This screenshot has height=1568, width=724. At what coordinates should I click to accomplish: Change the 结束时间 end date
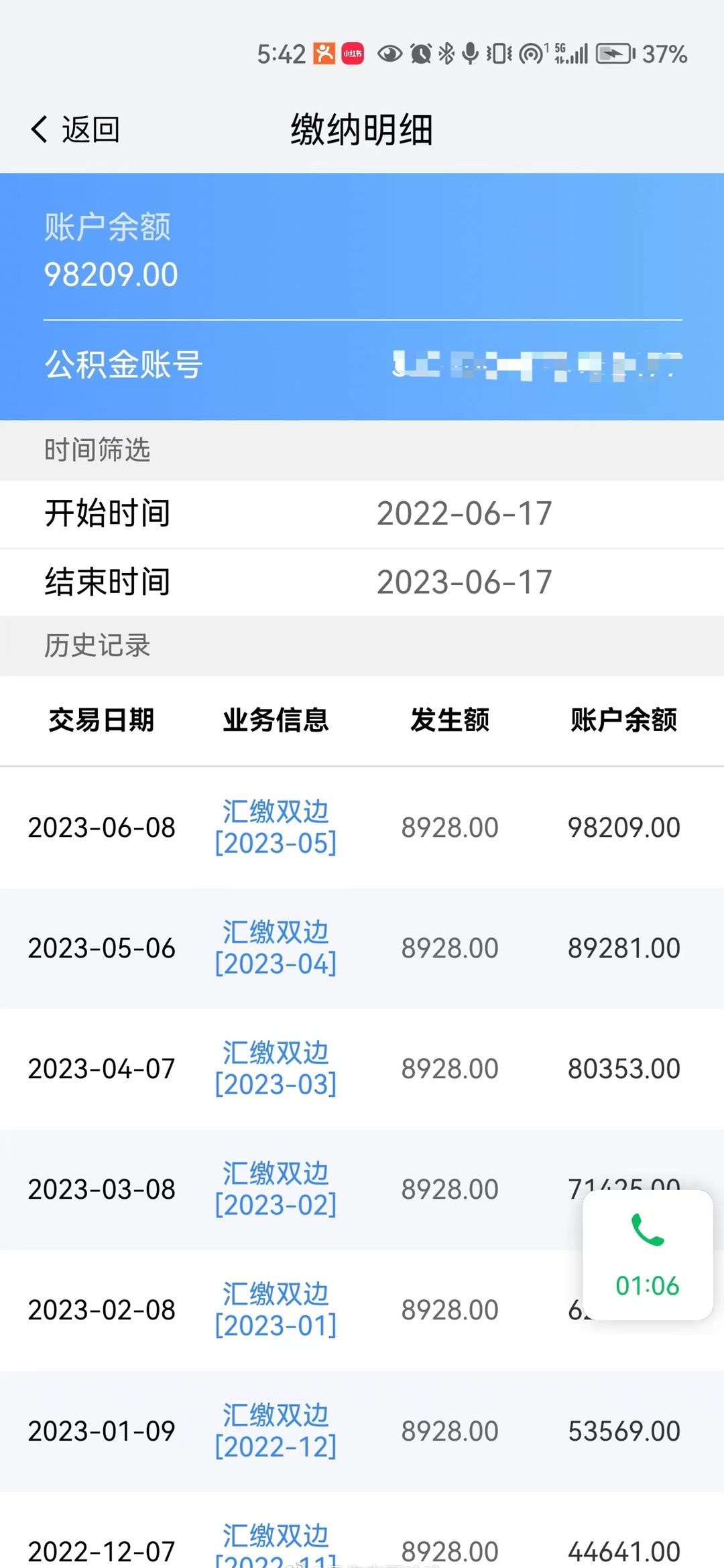[x=362, y=582]
